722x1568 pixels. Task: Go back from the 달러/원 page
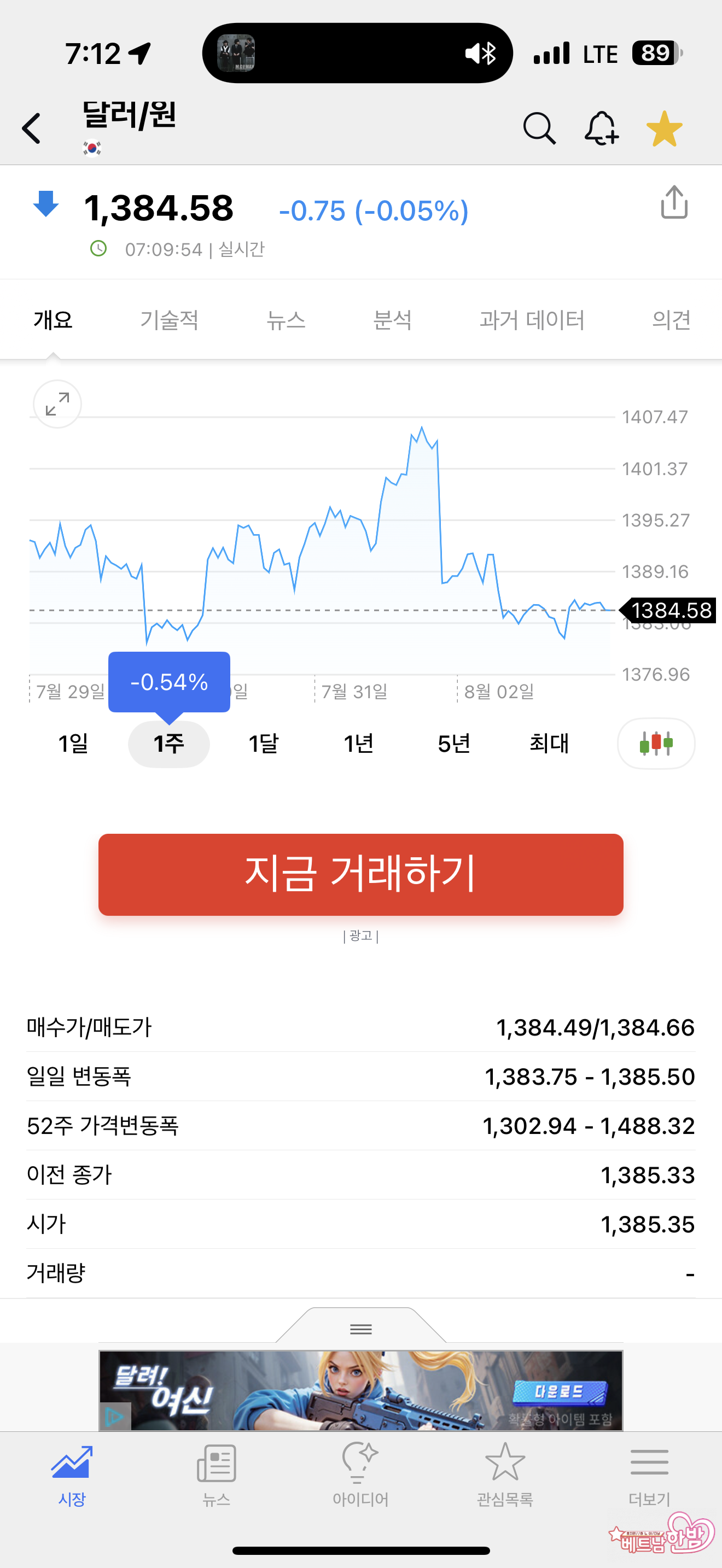(x=32, y=128)
